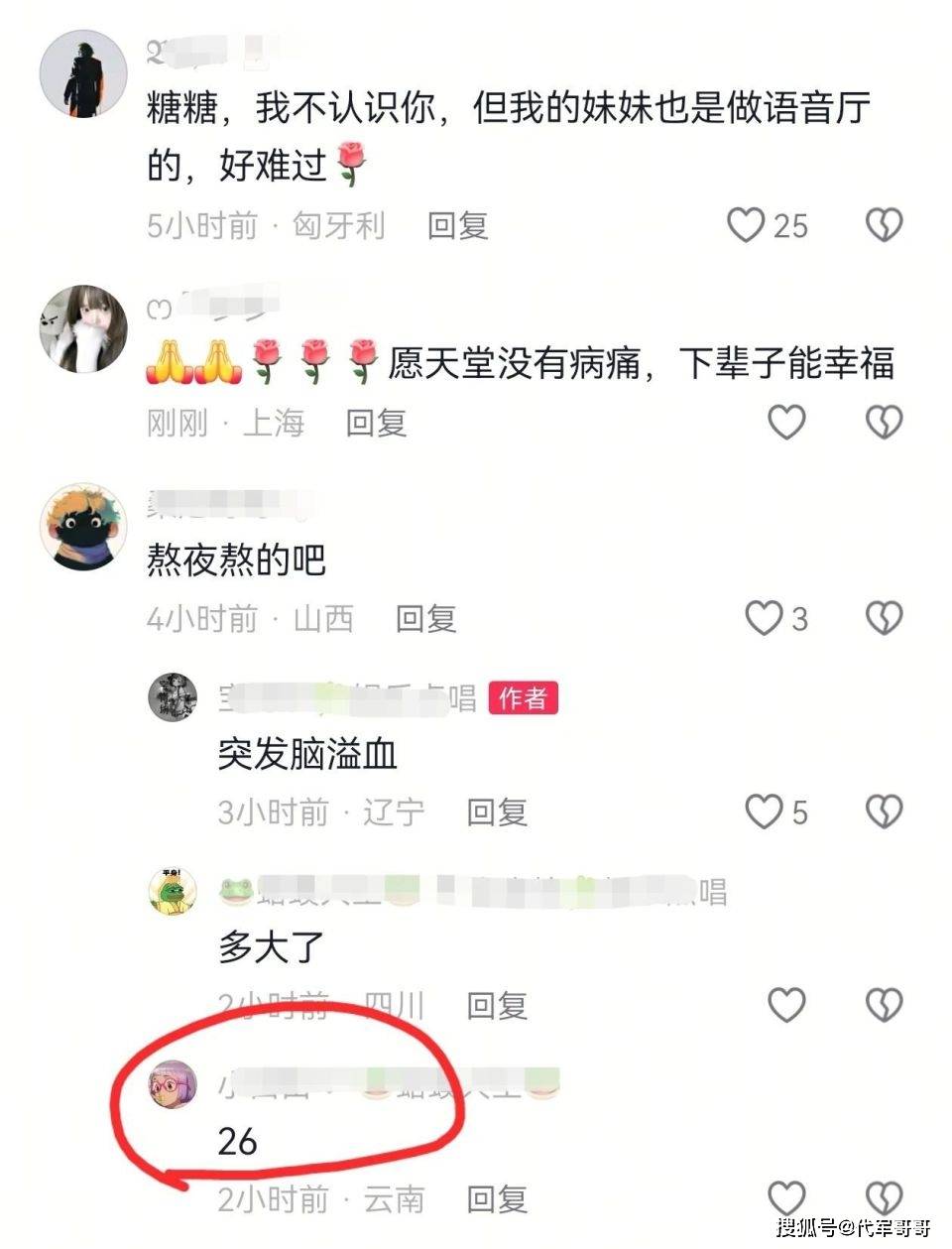952x1249 pixels.
Task: Reply to the comment from 上海
Action: 376,423
